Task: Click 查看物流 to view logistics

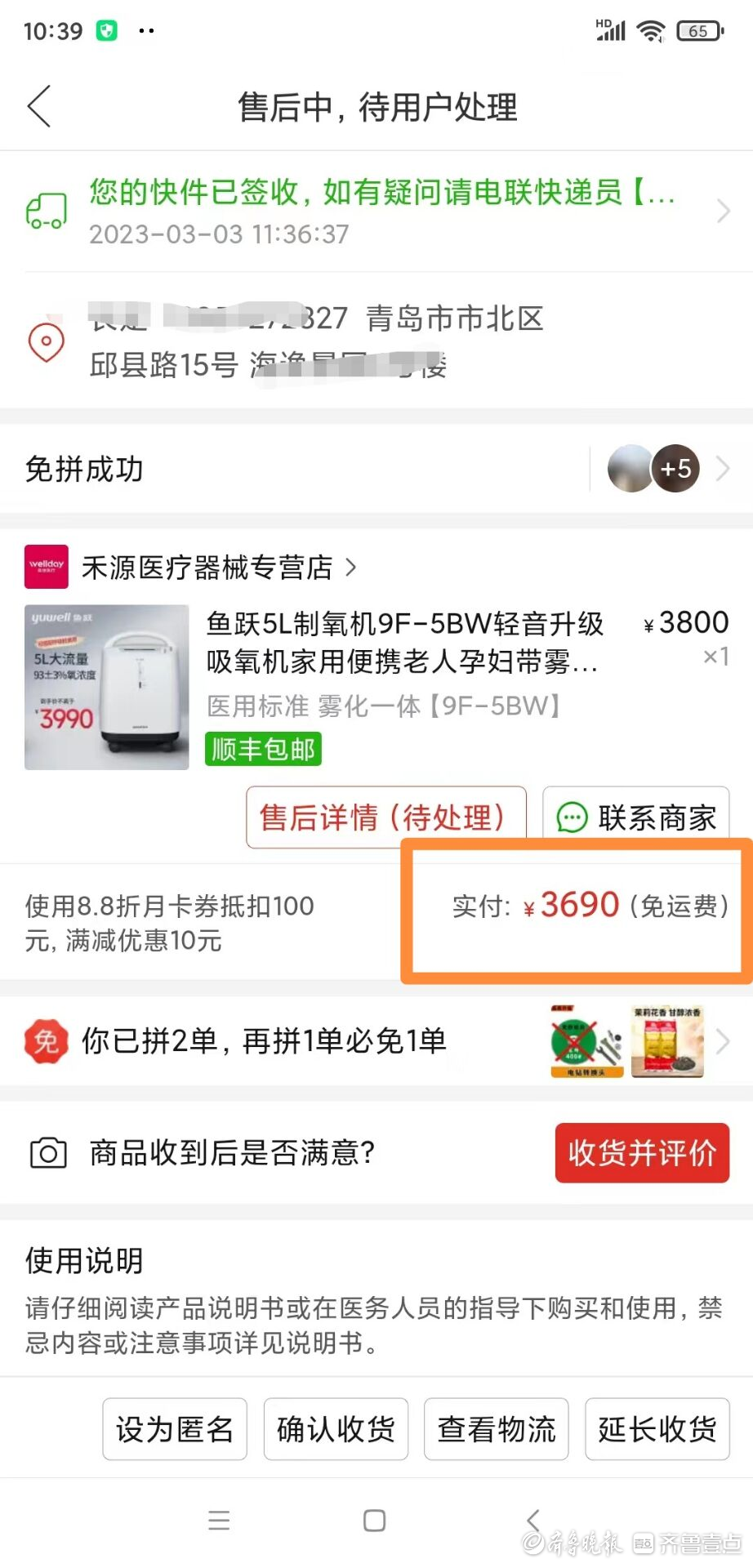Action: coord(496,1428)
